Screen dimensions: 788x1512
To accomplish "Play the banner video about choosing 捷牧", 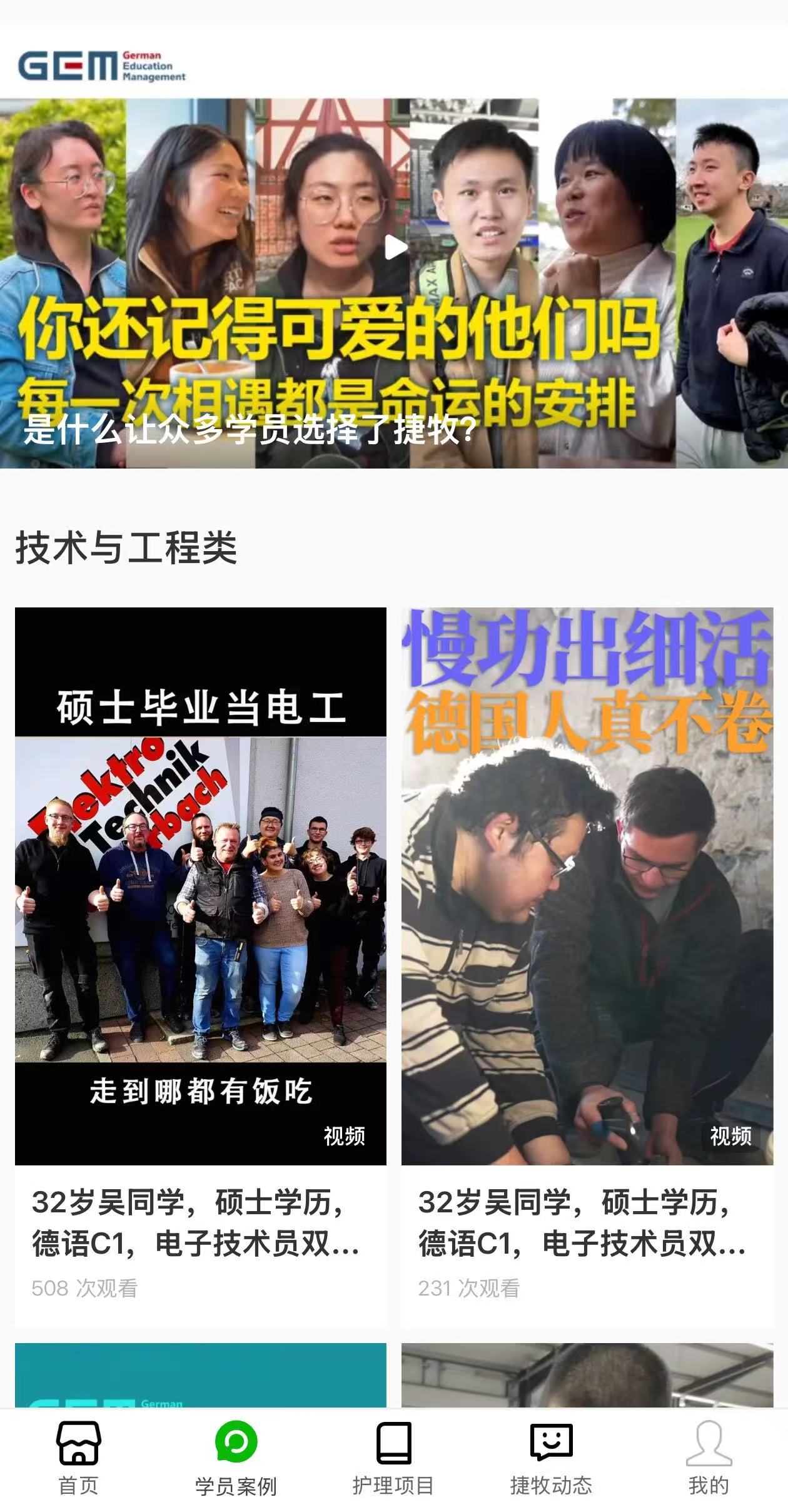I will click(x=395, y=248).
